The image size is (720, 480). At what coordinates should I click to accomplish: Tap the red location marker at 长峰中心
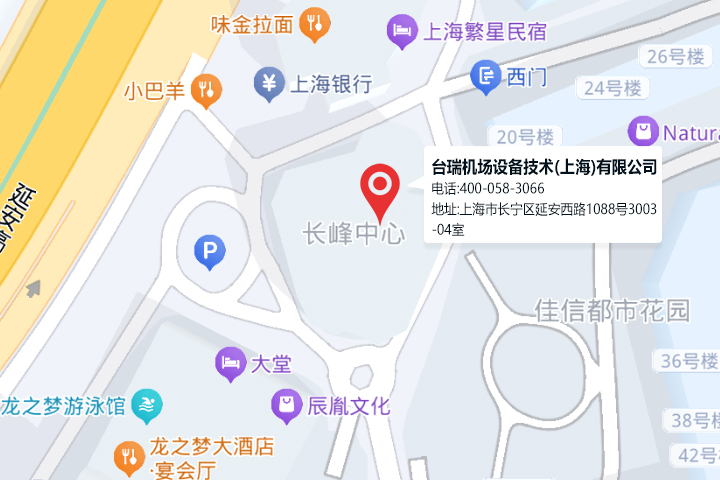coord(380,187)
